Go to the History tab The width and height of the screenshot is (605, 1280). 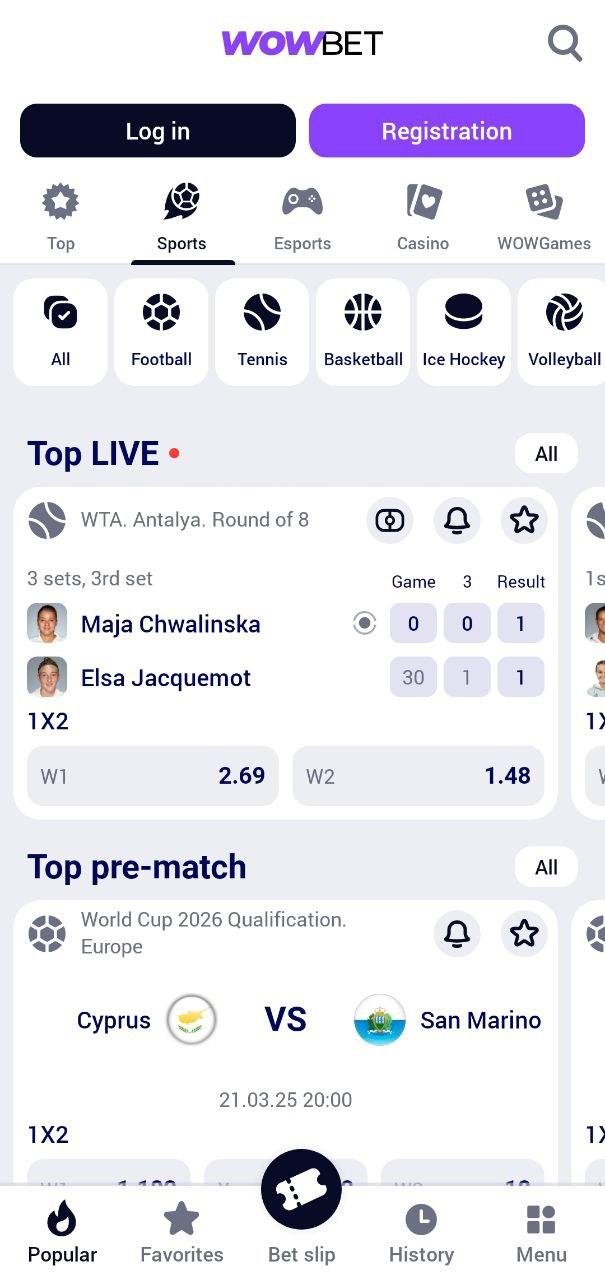click(421, 1233)
